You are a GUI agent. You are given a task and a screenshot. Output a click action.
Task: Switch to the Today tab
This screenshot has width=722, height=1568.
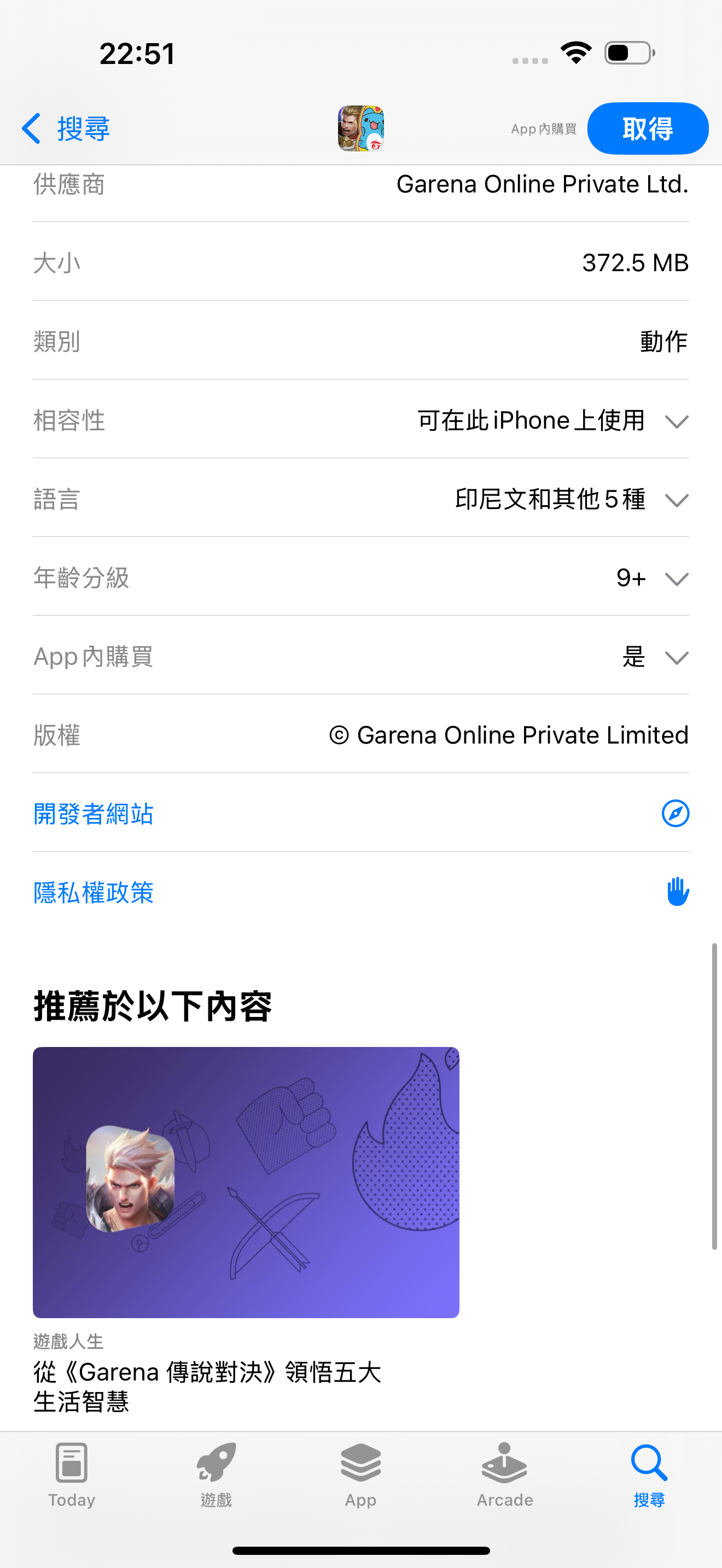click(x=72, y=1473)
